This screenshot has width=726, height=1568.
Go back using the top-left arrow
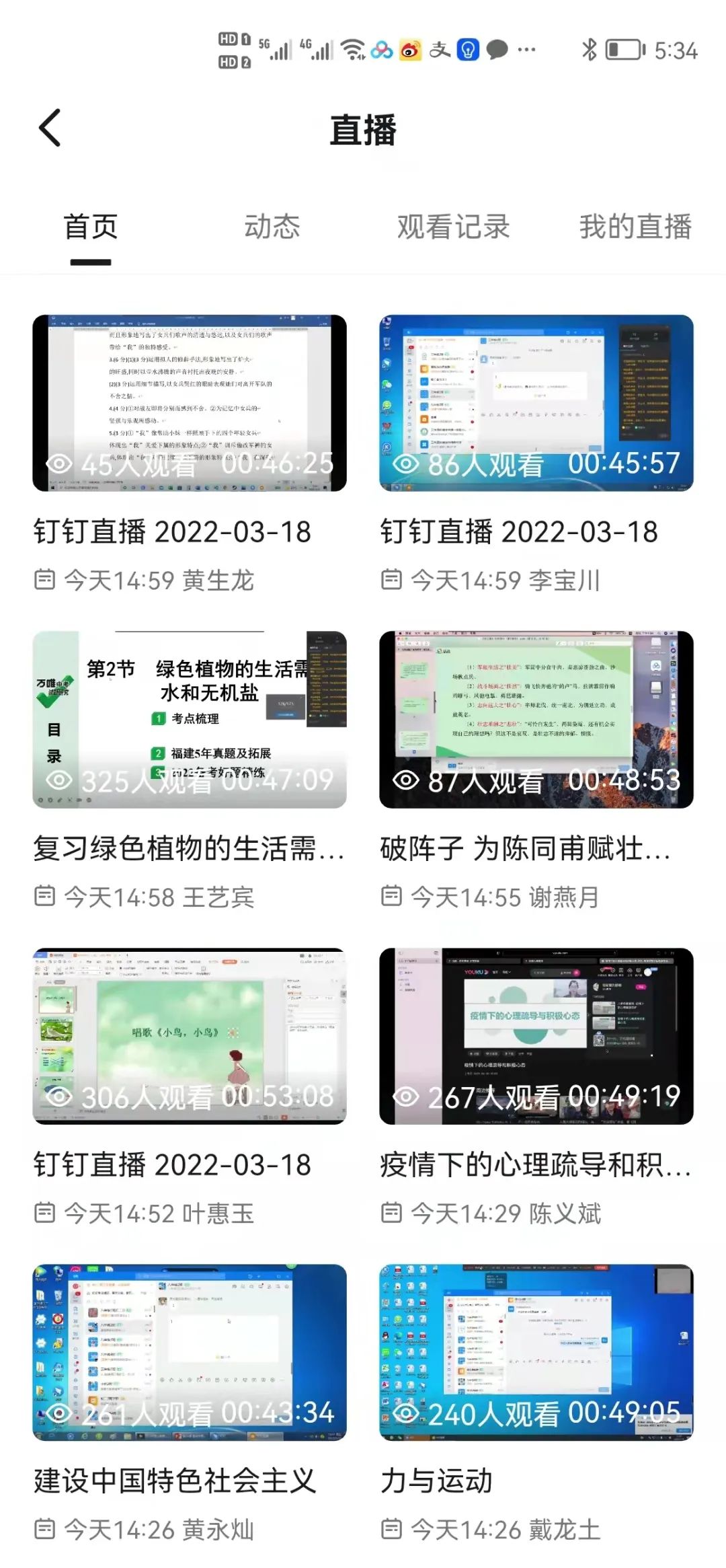(x=50, y=128)
